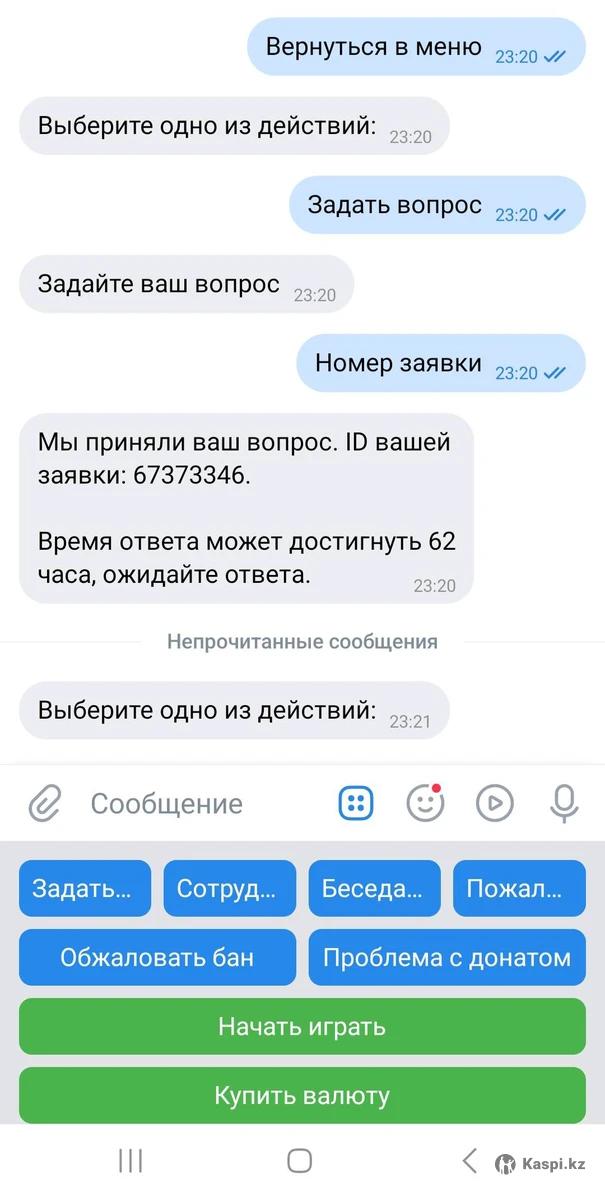Tap the green Купить валюту button
This screenshot has height=1200, width=605.
click(x=302, y=1095)
